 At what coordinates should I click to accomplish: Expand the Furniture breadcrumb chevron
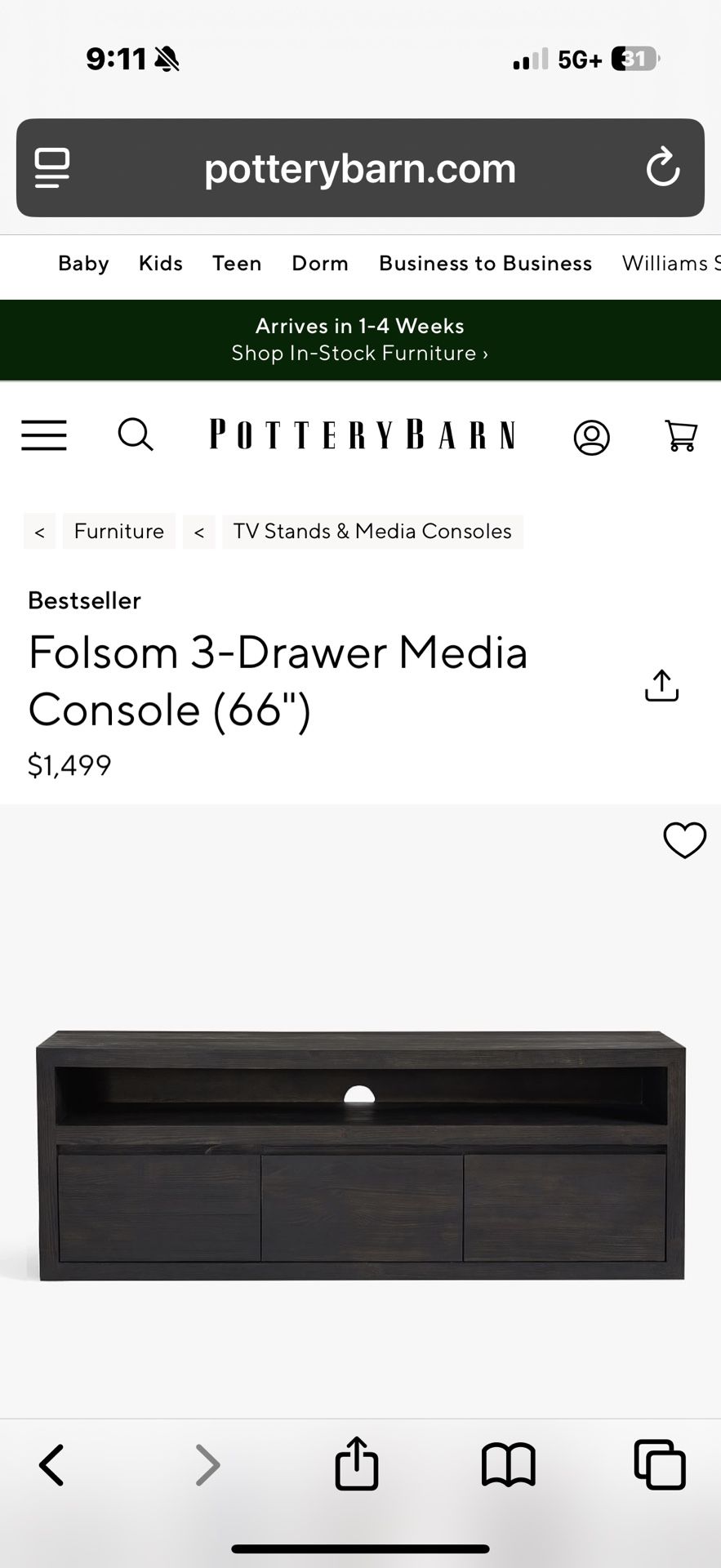pos(39,532)
